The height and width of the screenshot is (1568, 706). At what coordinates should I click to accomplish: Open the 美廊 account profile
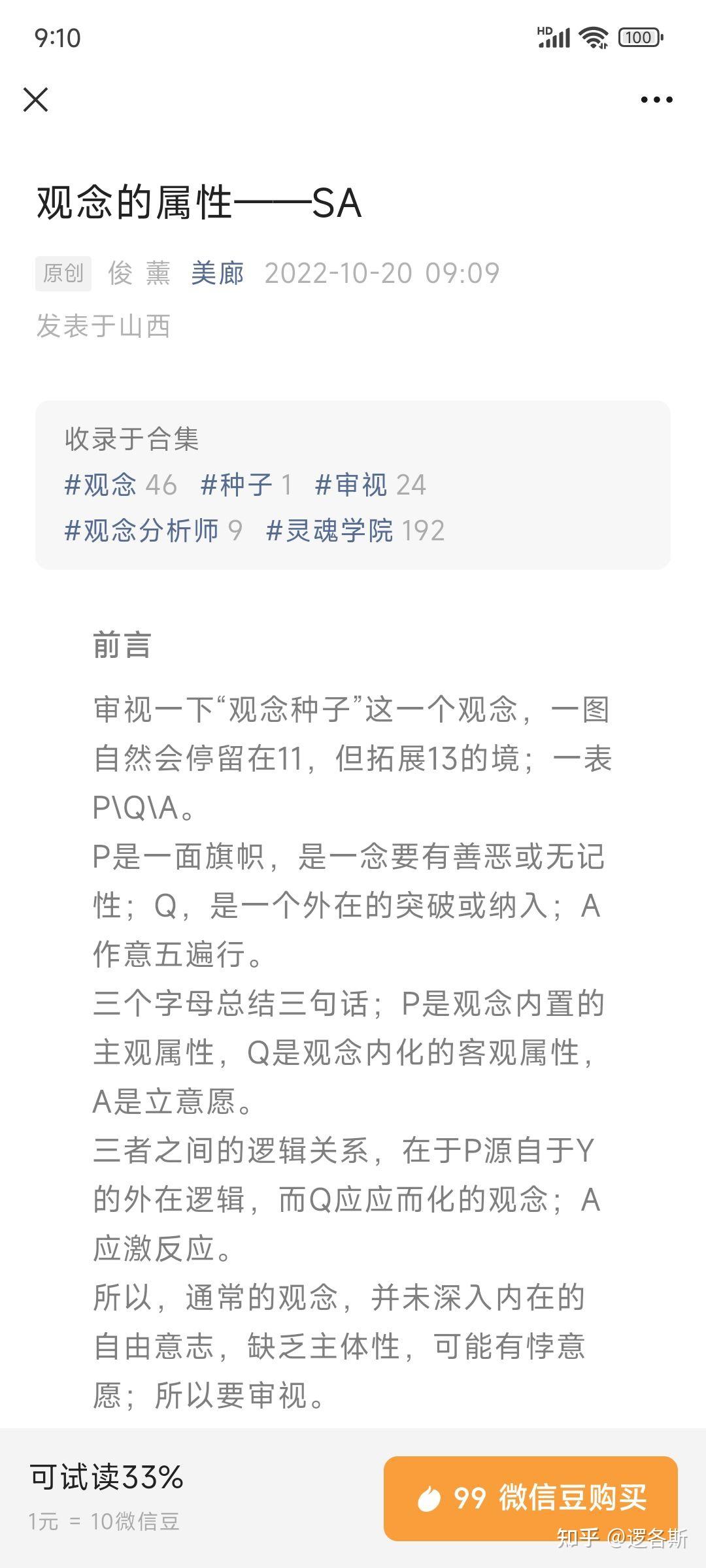point(218,273)
